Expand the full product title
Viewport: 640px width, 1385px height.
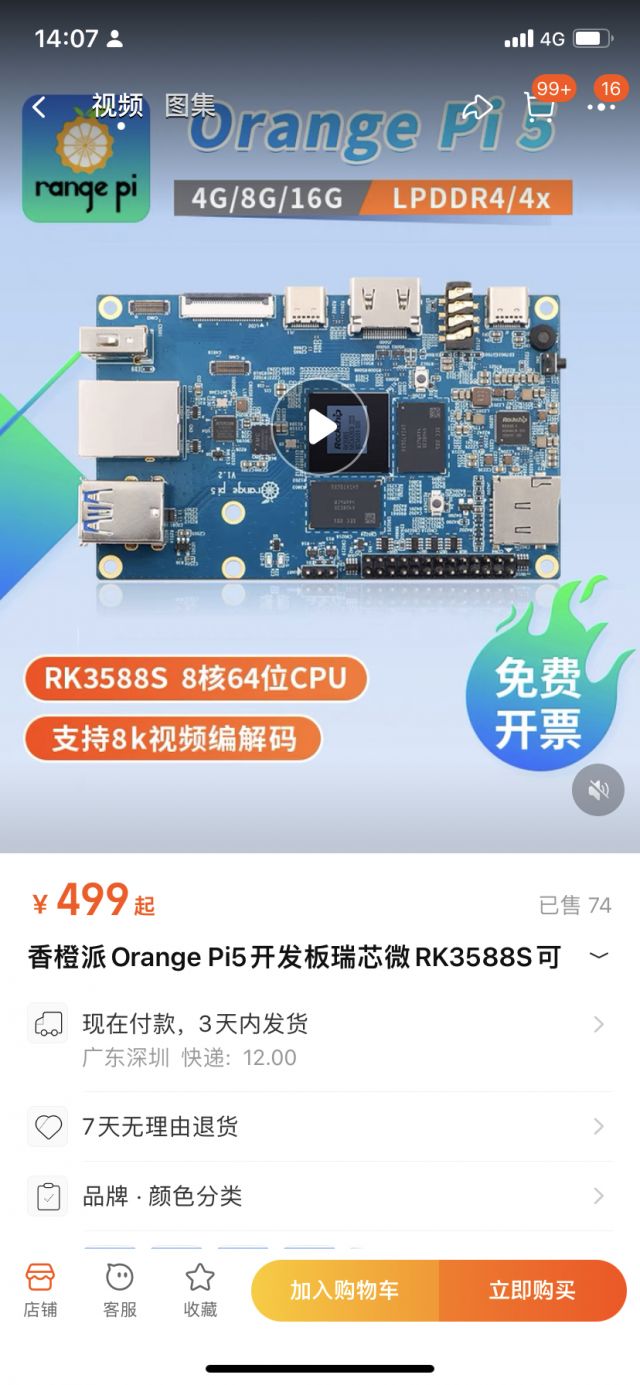[598, 956]
